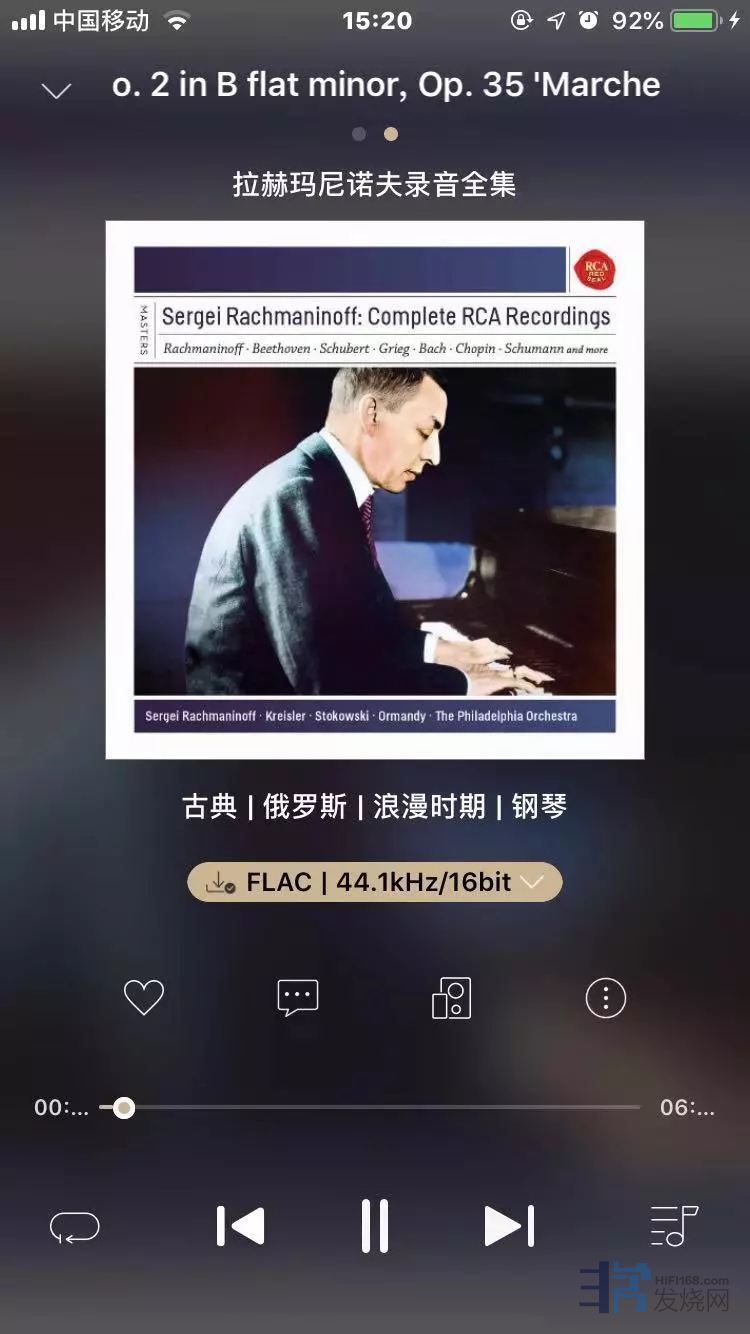750x1334 pixels.
Task: Open the comments for this track
Action: tap(297, 997)
